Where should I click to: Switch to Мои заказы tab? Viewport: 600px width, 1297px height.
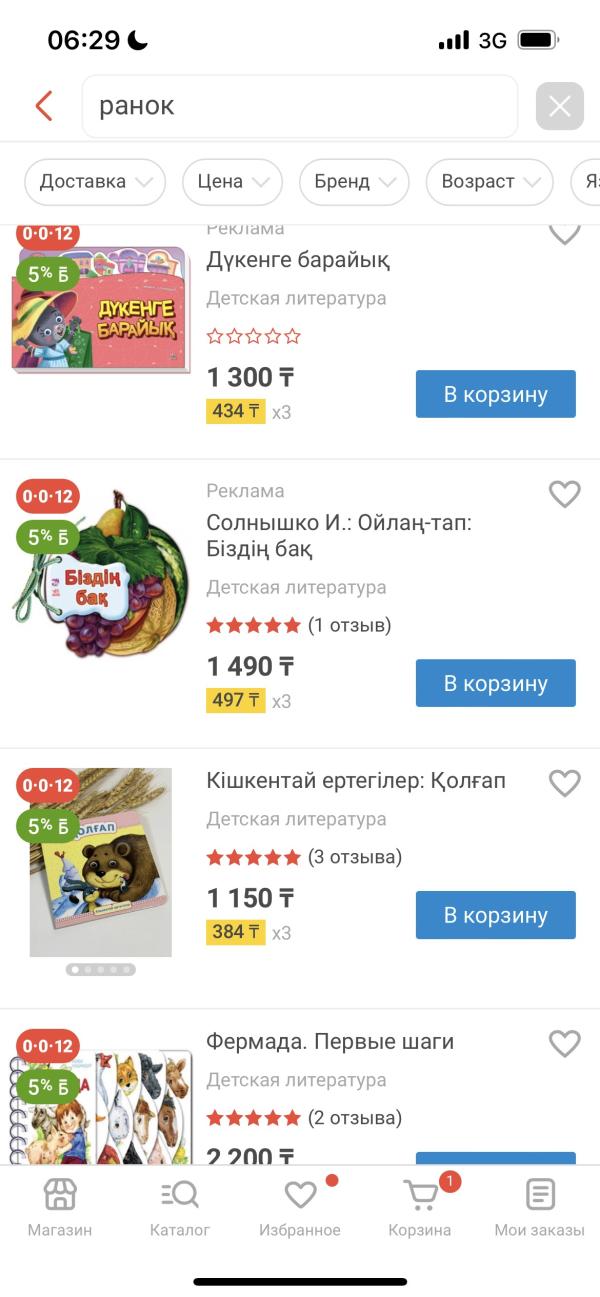click(x=540, y=1208)
